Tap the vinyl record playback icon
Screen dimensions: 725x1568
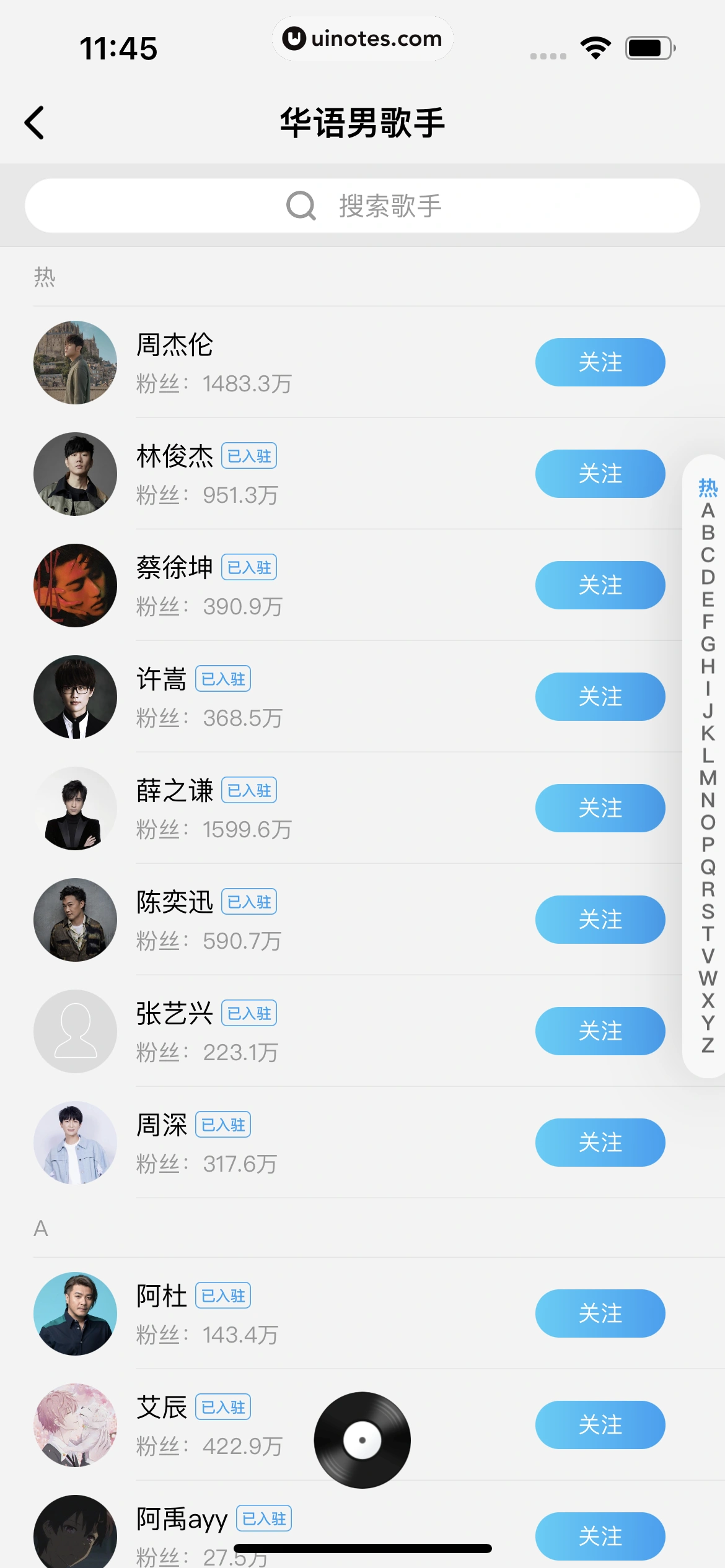(362, 1440)
